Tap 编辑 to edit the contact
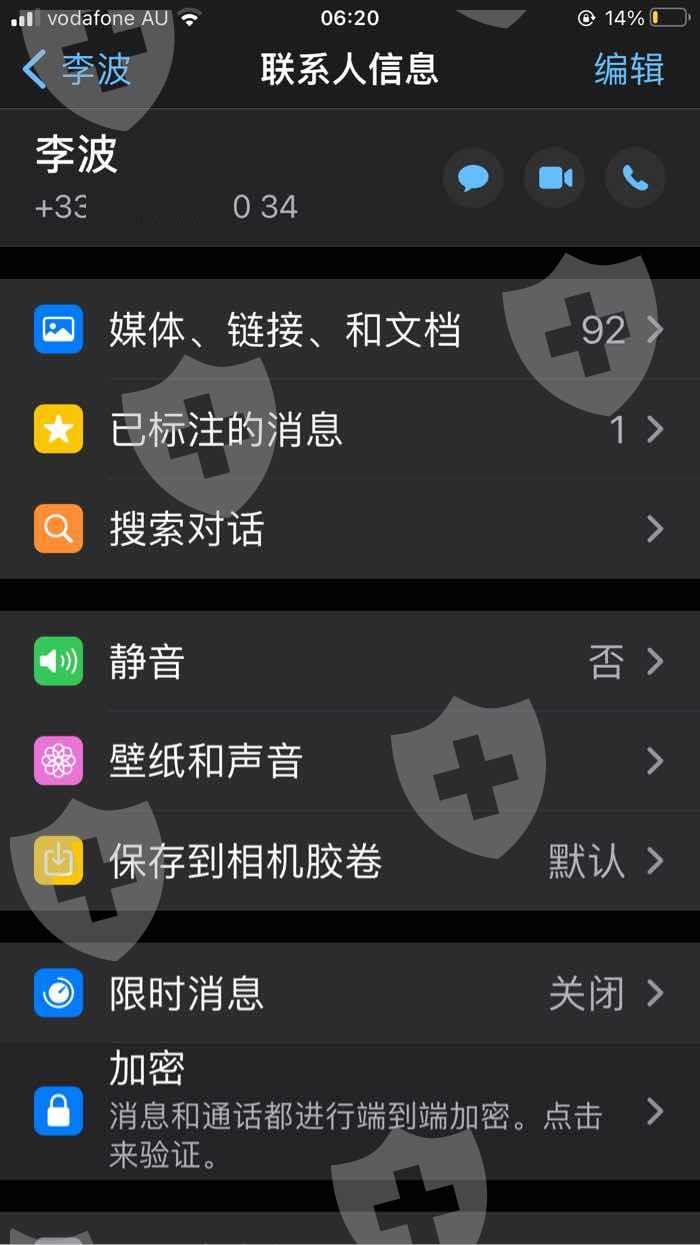This screenshot has height=1245, width=700. point(629,69)
